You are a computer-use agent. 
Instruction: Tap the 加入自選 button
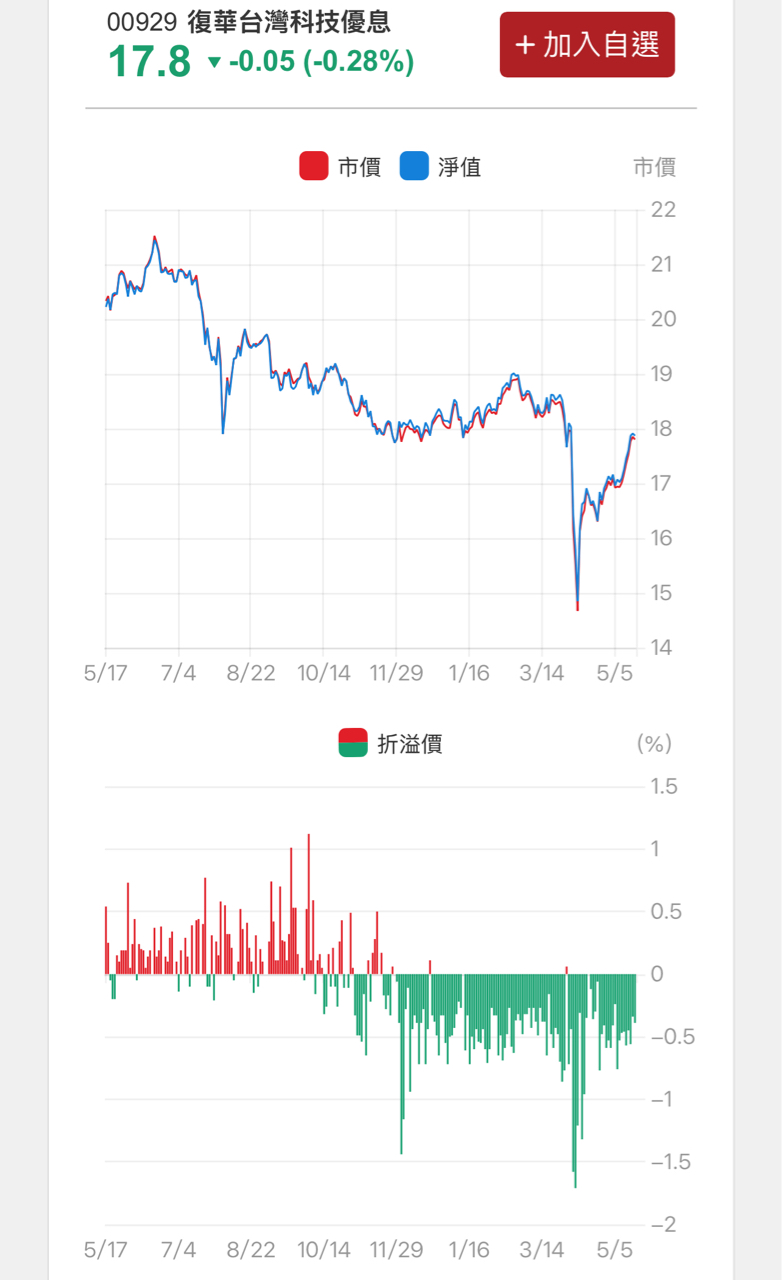587,45
